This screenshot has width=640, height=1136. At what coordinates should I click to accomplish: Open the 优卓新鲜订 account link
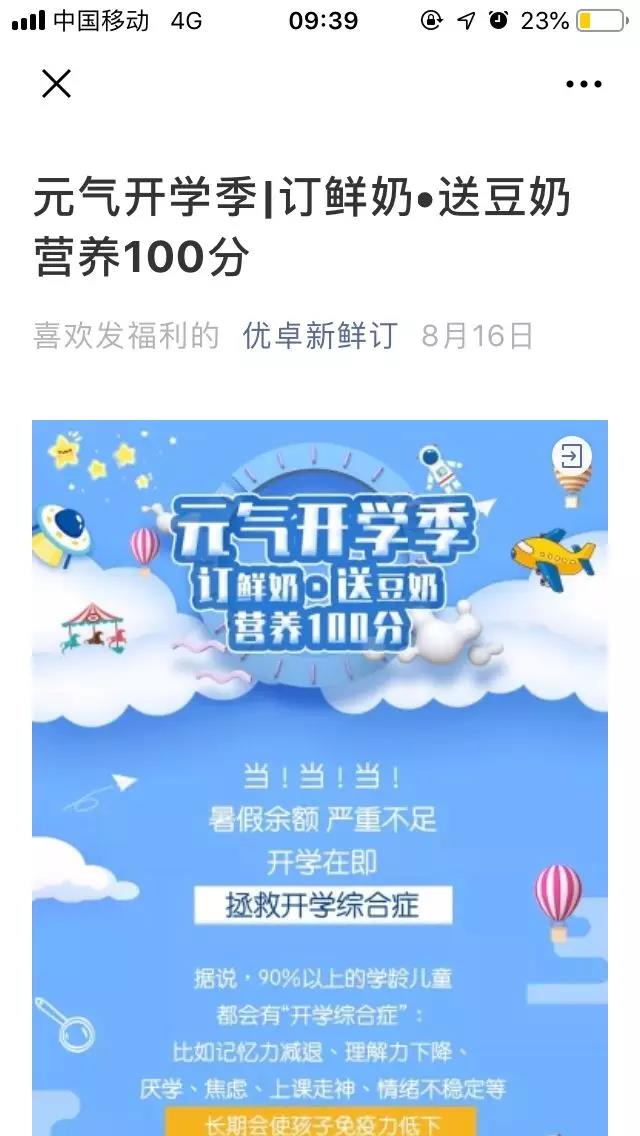[320, 336]
